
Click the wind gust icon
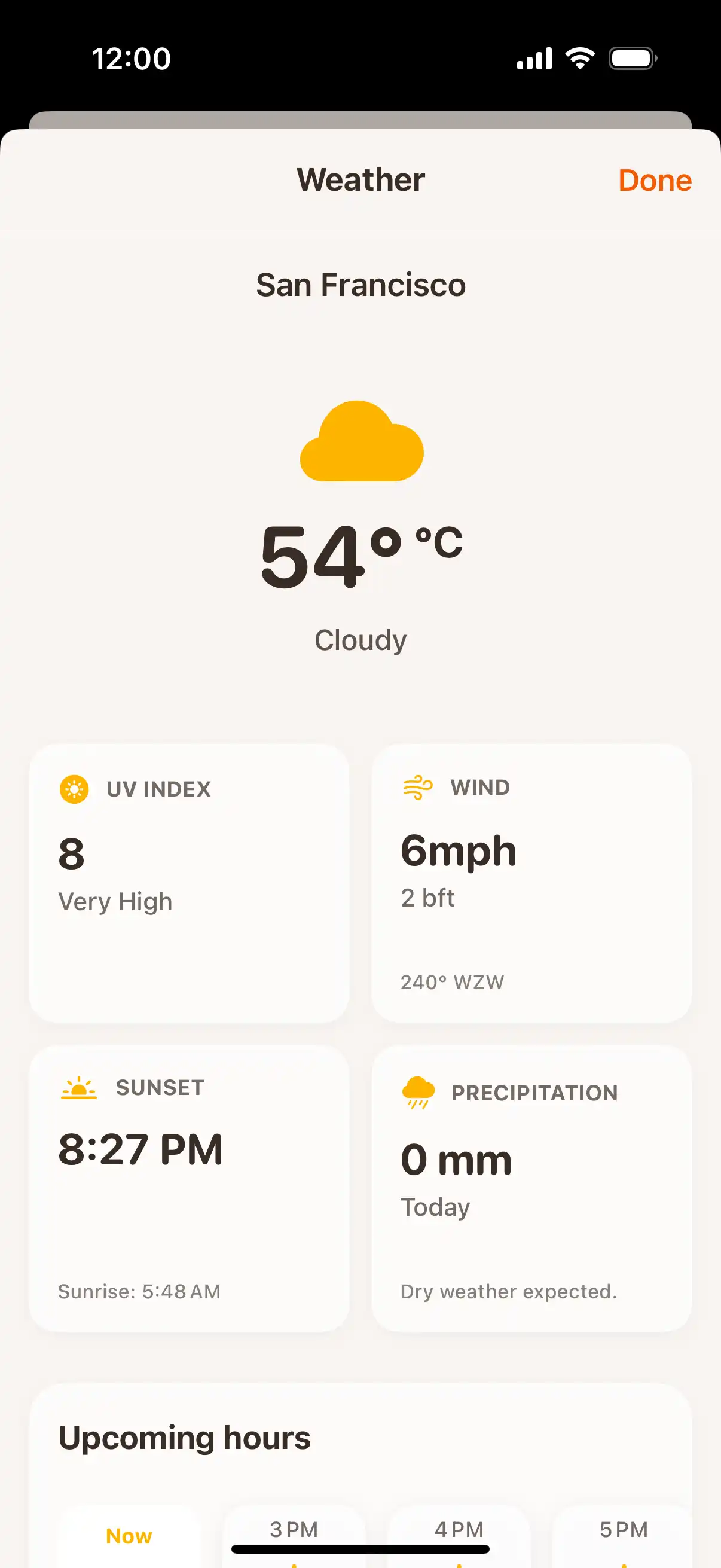417,787
